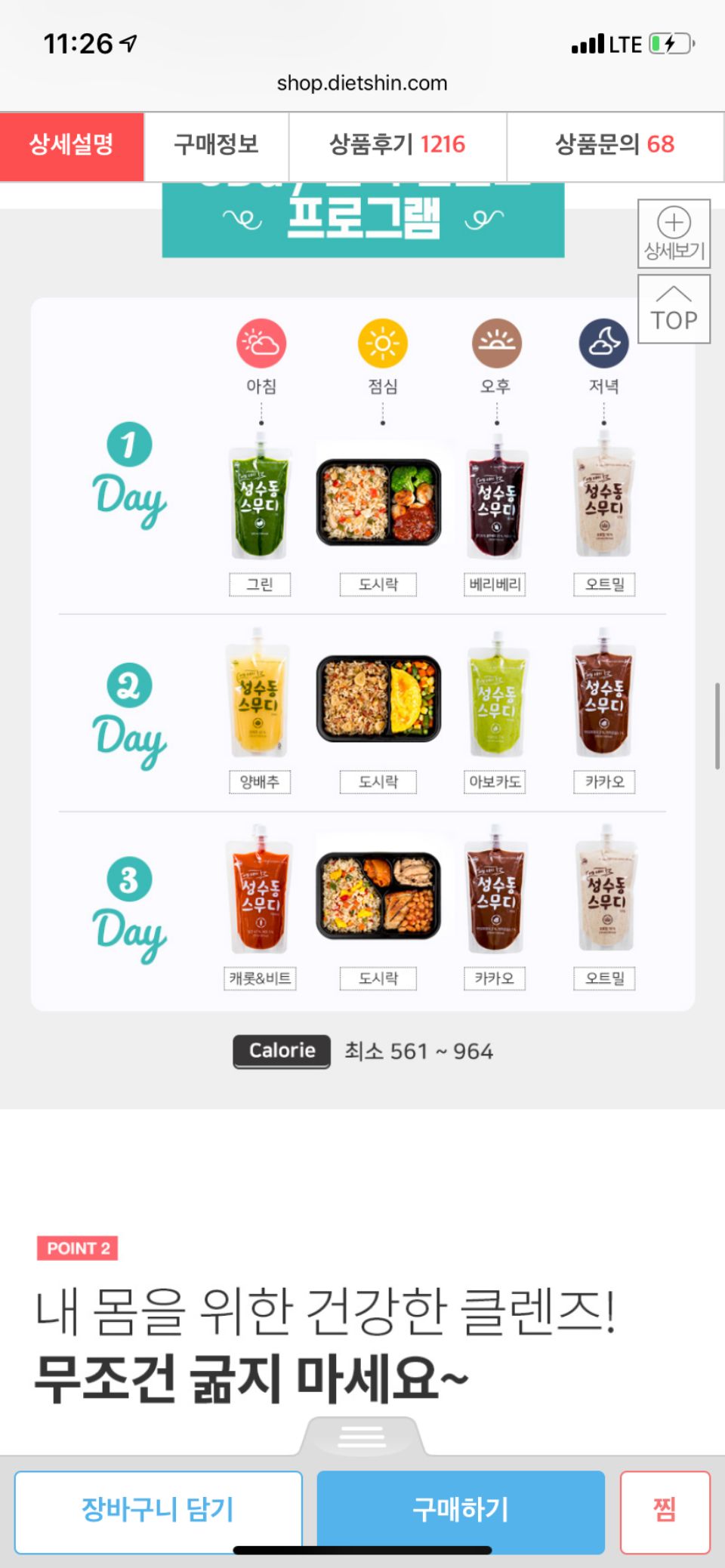The image size is (725, 1568).
Task: Open the 상품문의 68 tab
Action: point(615,146)
